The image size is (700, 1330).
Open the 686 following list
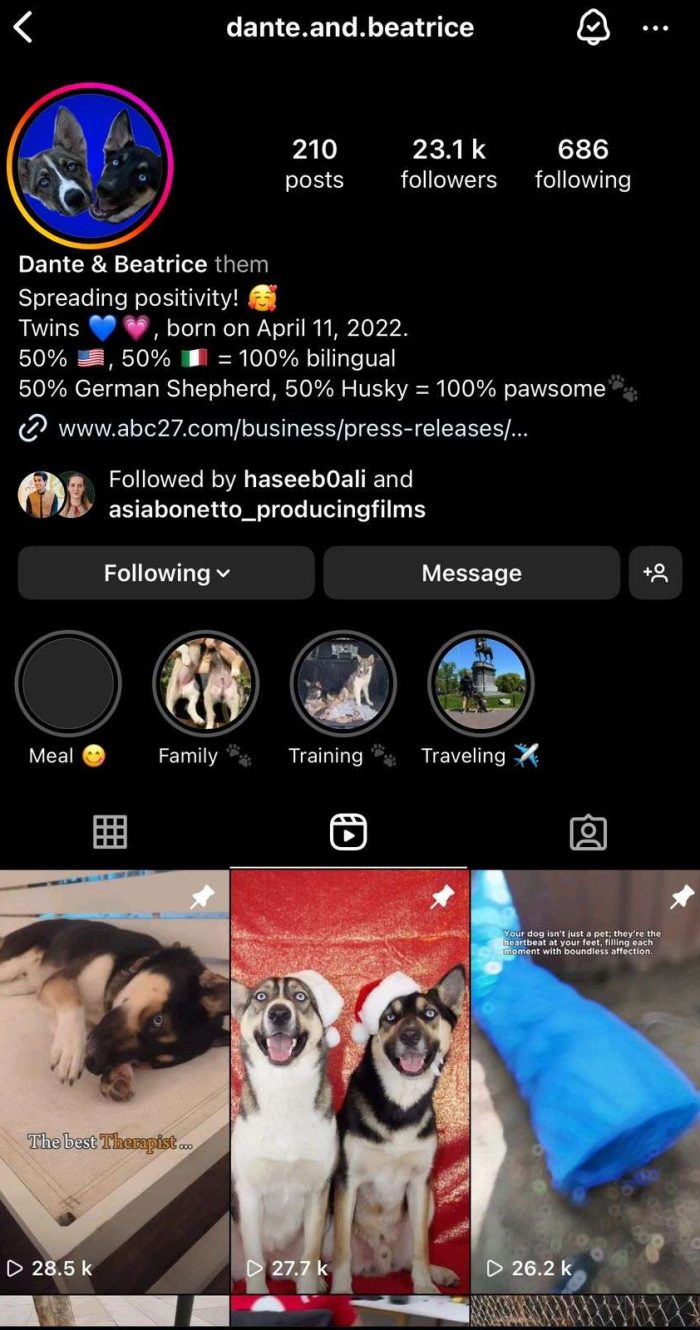582,164
